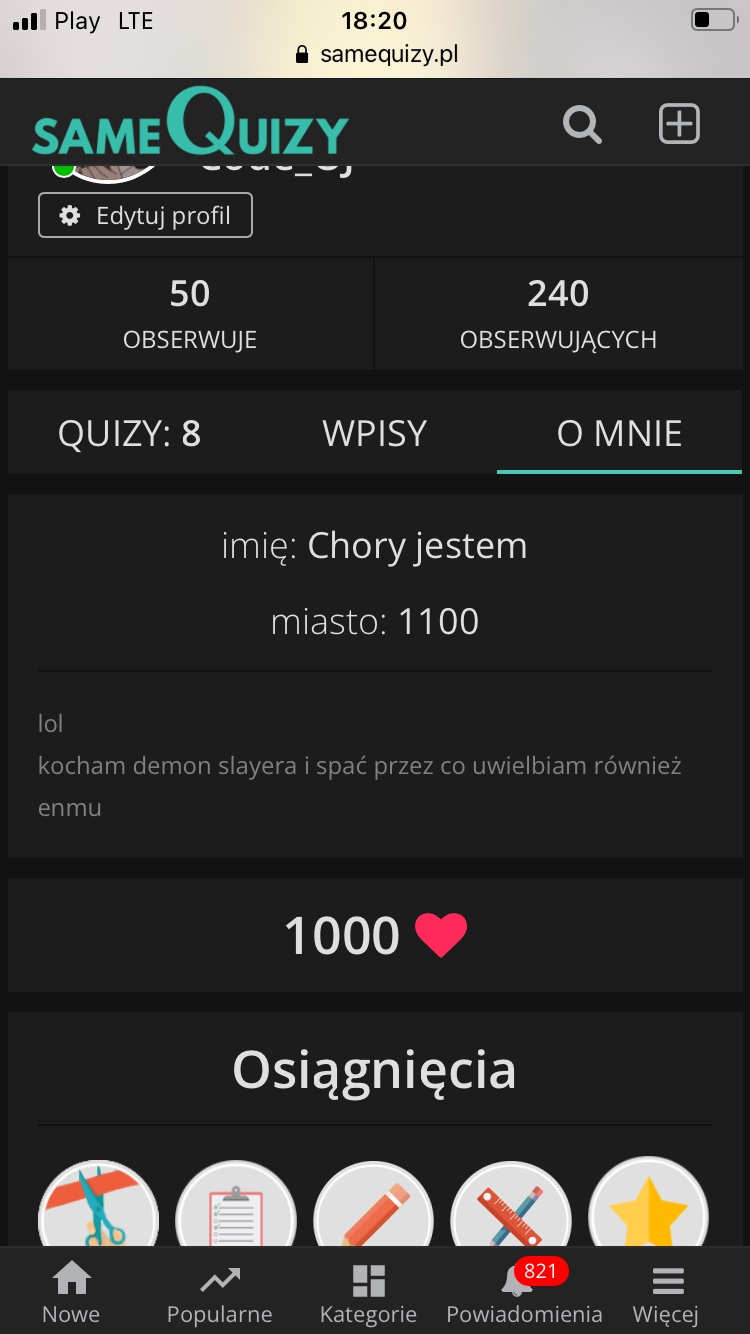Check Powiadomienia with 821 badge
Viewport: 750px width, 1334px height.
pos(524,1292)
